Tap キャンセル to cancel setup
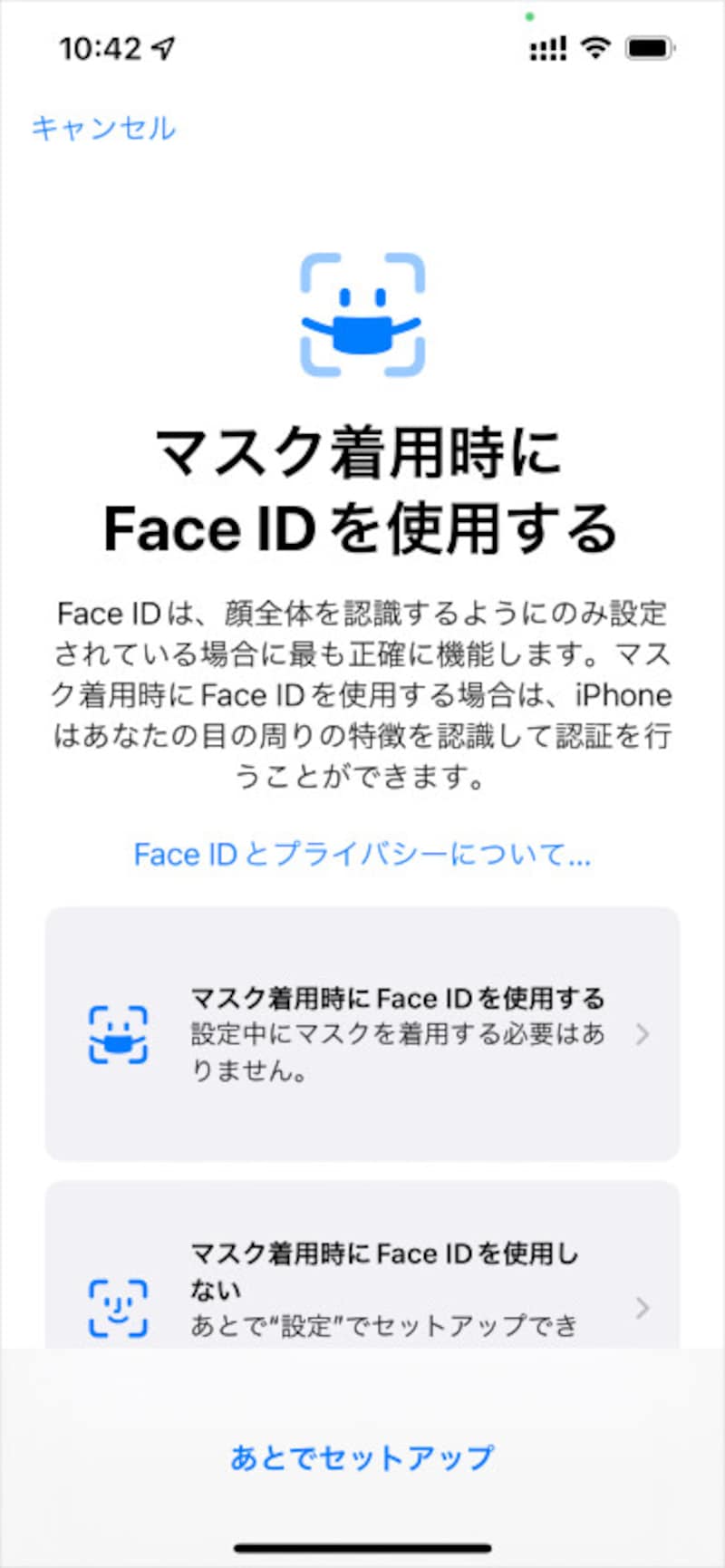The image size is (725, 1568). [x=102, y=129]
